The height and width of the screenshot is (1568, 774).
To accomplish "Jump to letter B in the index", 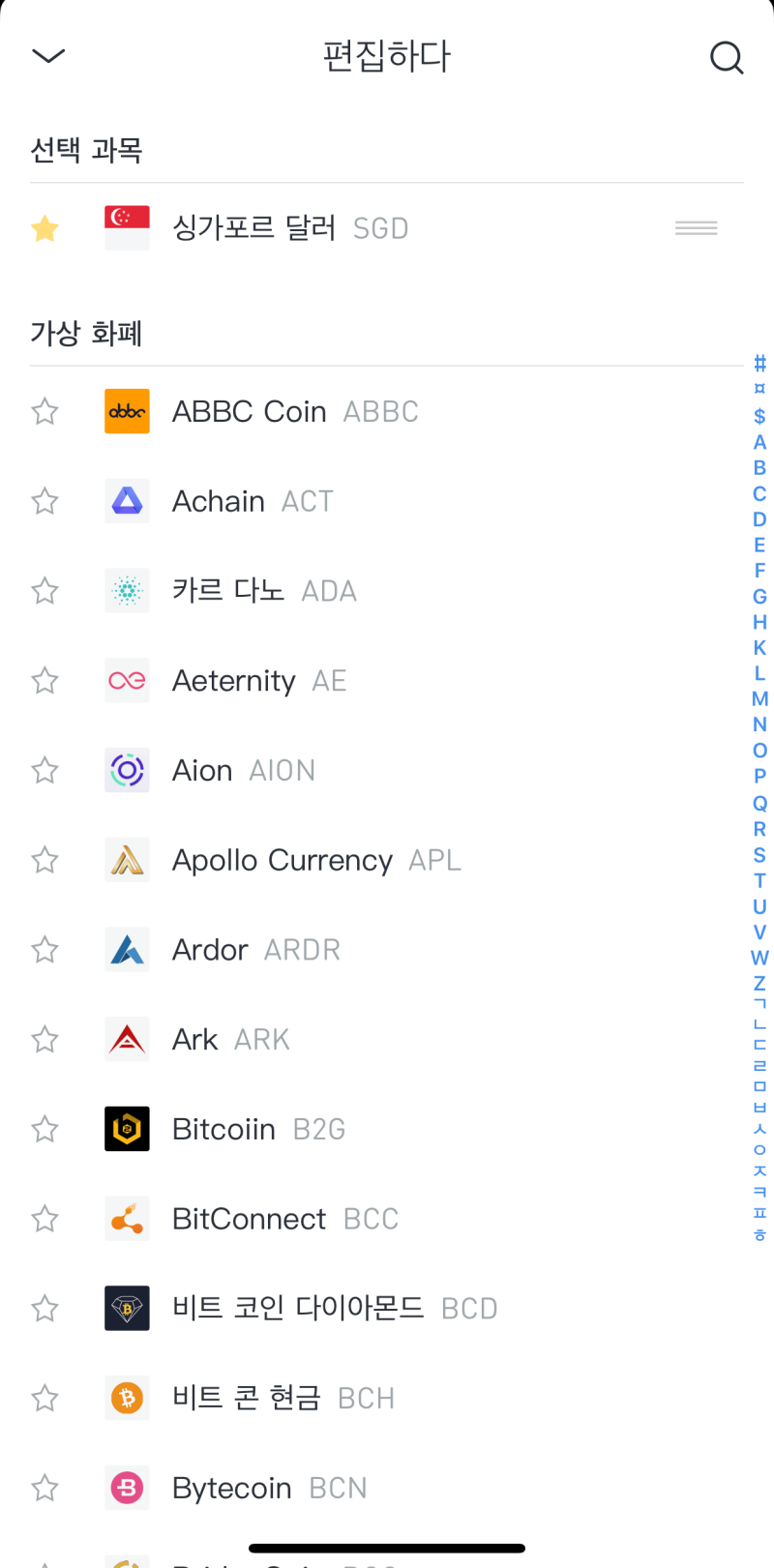I will (x=759, y=467).
